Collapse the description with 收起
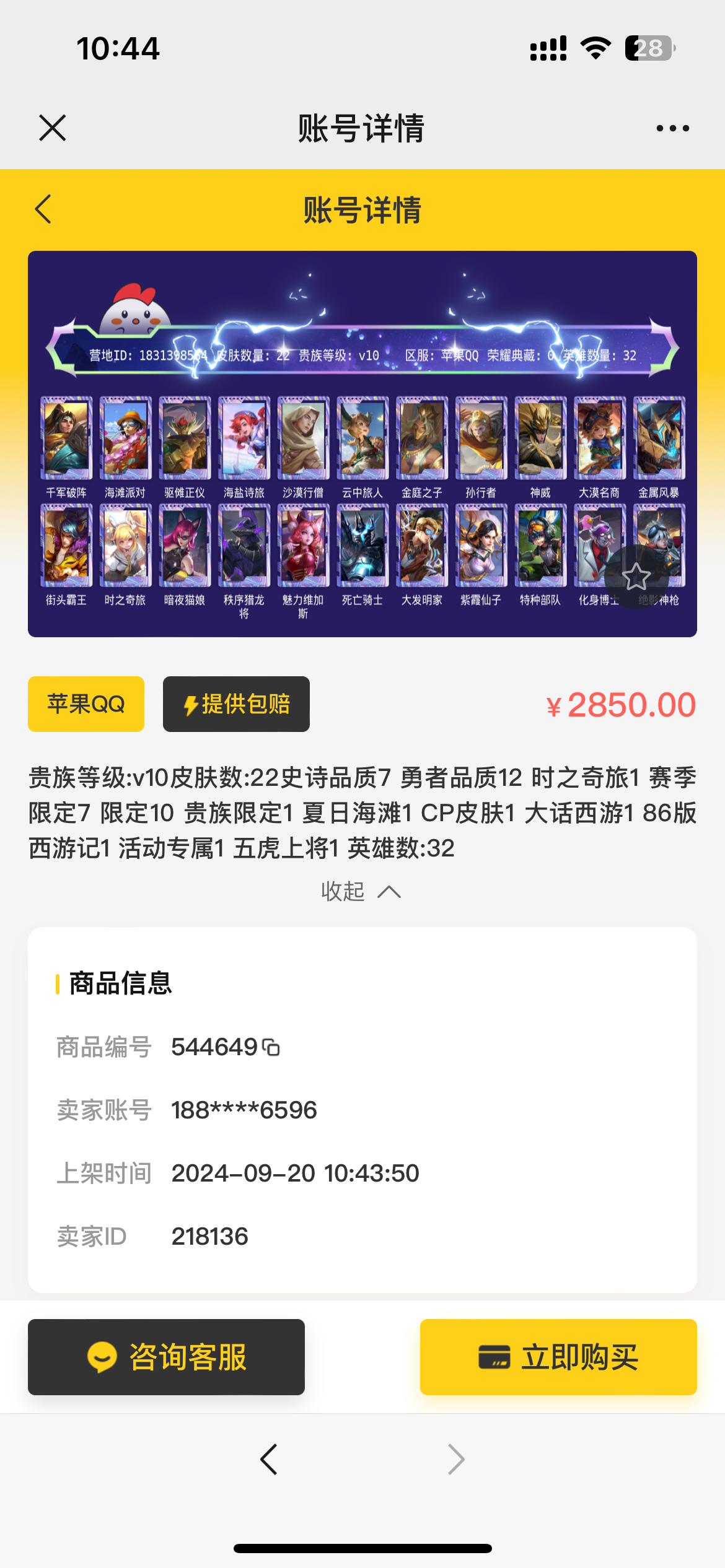The image size is (725, 1568). tap(361, 892)
